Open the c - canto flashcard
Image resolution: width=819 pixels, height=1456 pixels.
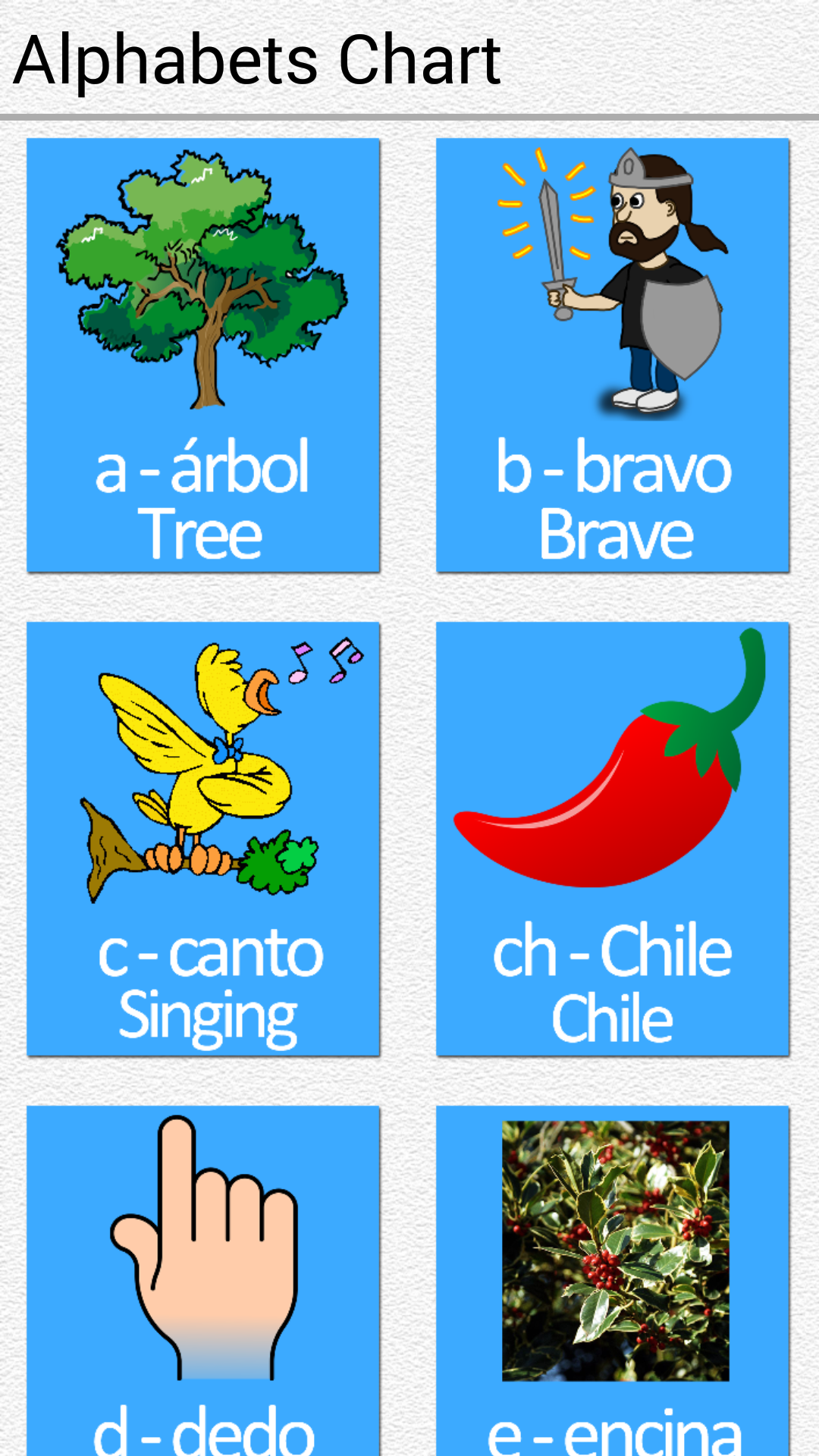(x=202, y=838)
